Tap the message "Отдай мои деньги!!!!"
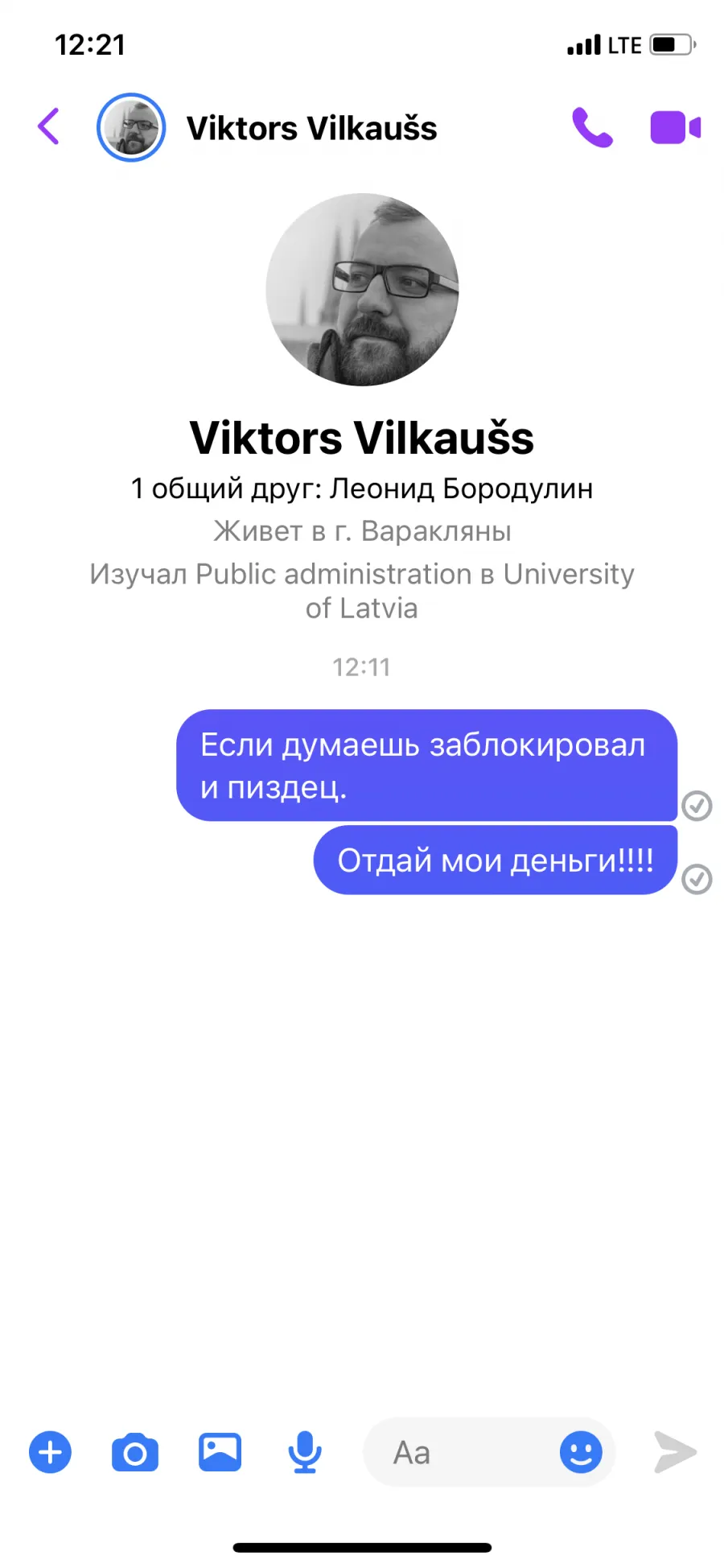Screen dimensions: 724x1568 coord(495,860)
